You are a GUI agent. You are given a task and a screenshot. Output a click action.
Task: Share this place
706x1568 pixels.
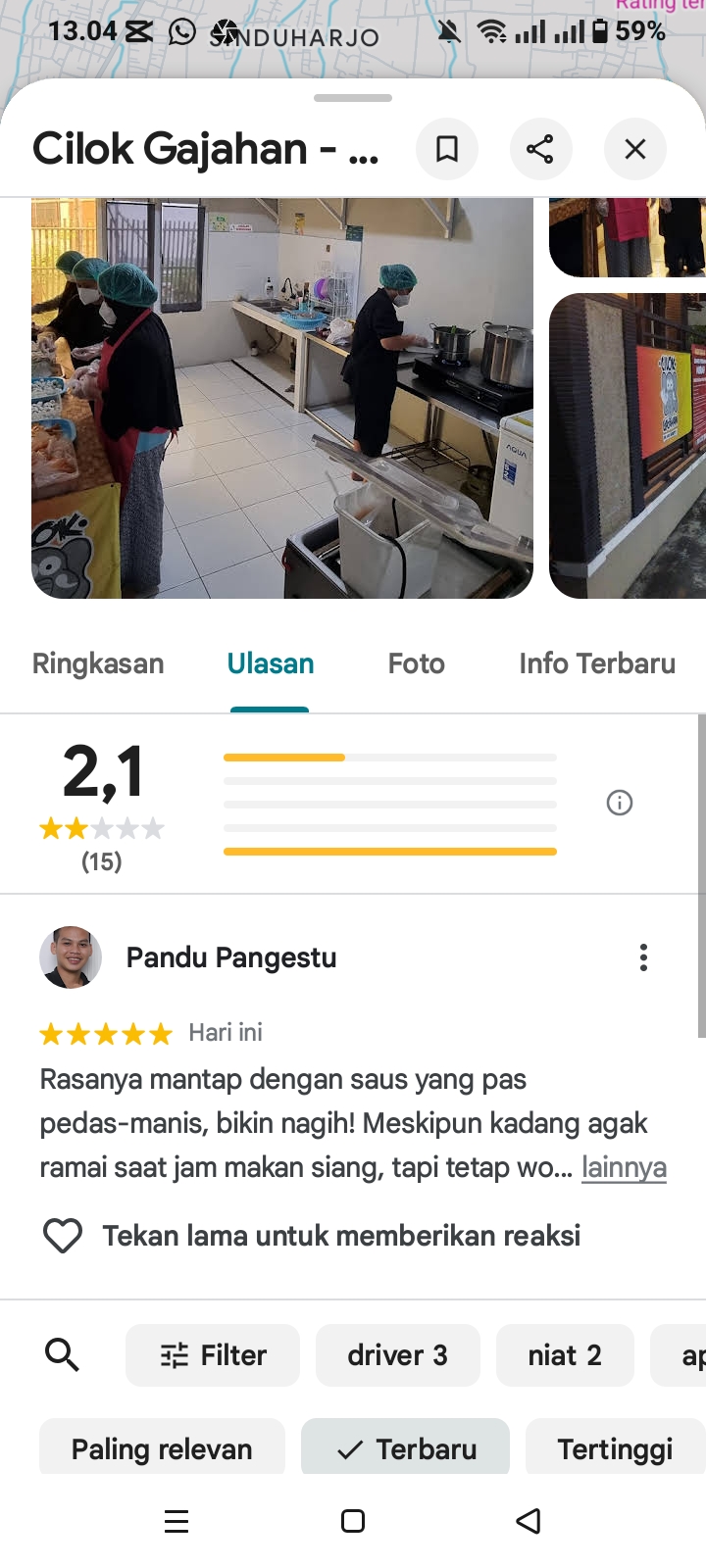(540, 149)
